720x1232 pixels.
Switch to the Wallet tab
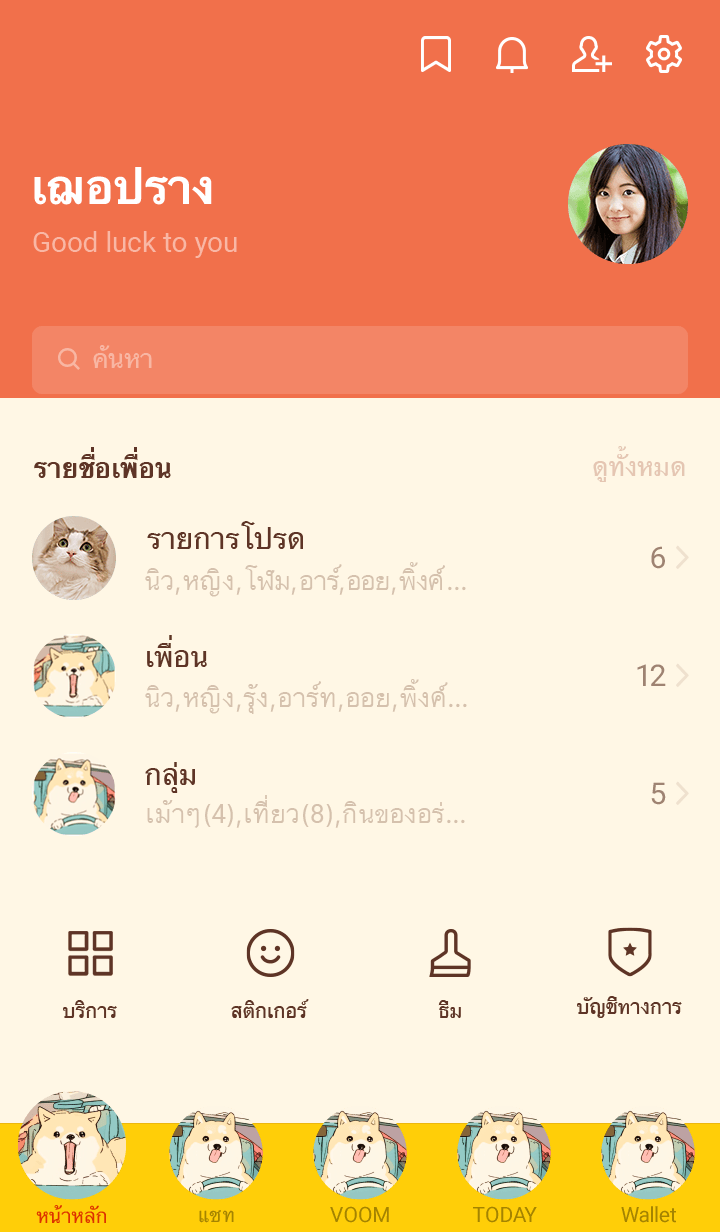click(x=648, y=1165)
